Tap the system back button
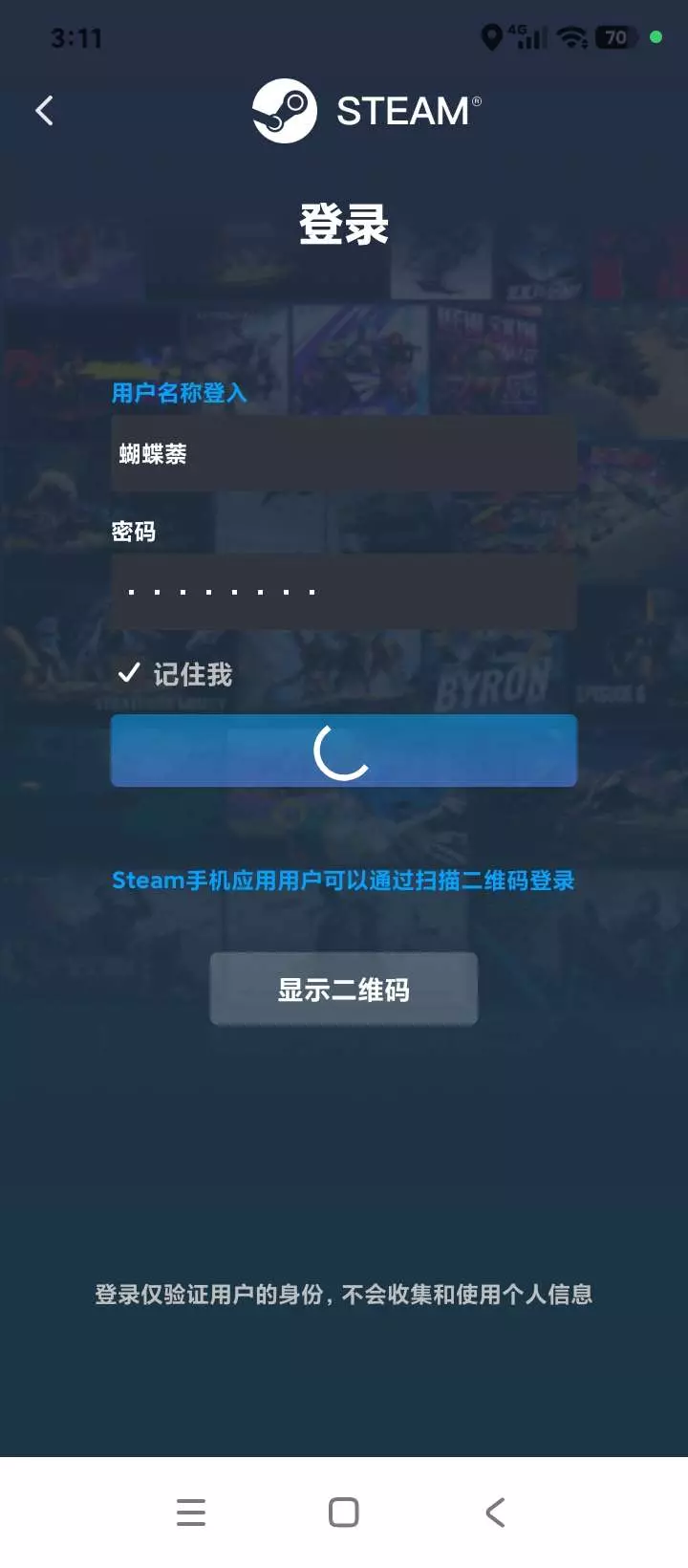This screenshot has height=1568, width=688. tap(495, 1513)
